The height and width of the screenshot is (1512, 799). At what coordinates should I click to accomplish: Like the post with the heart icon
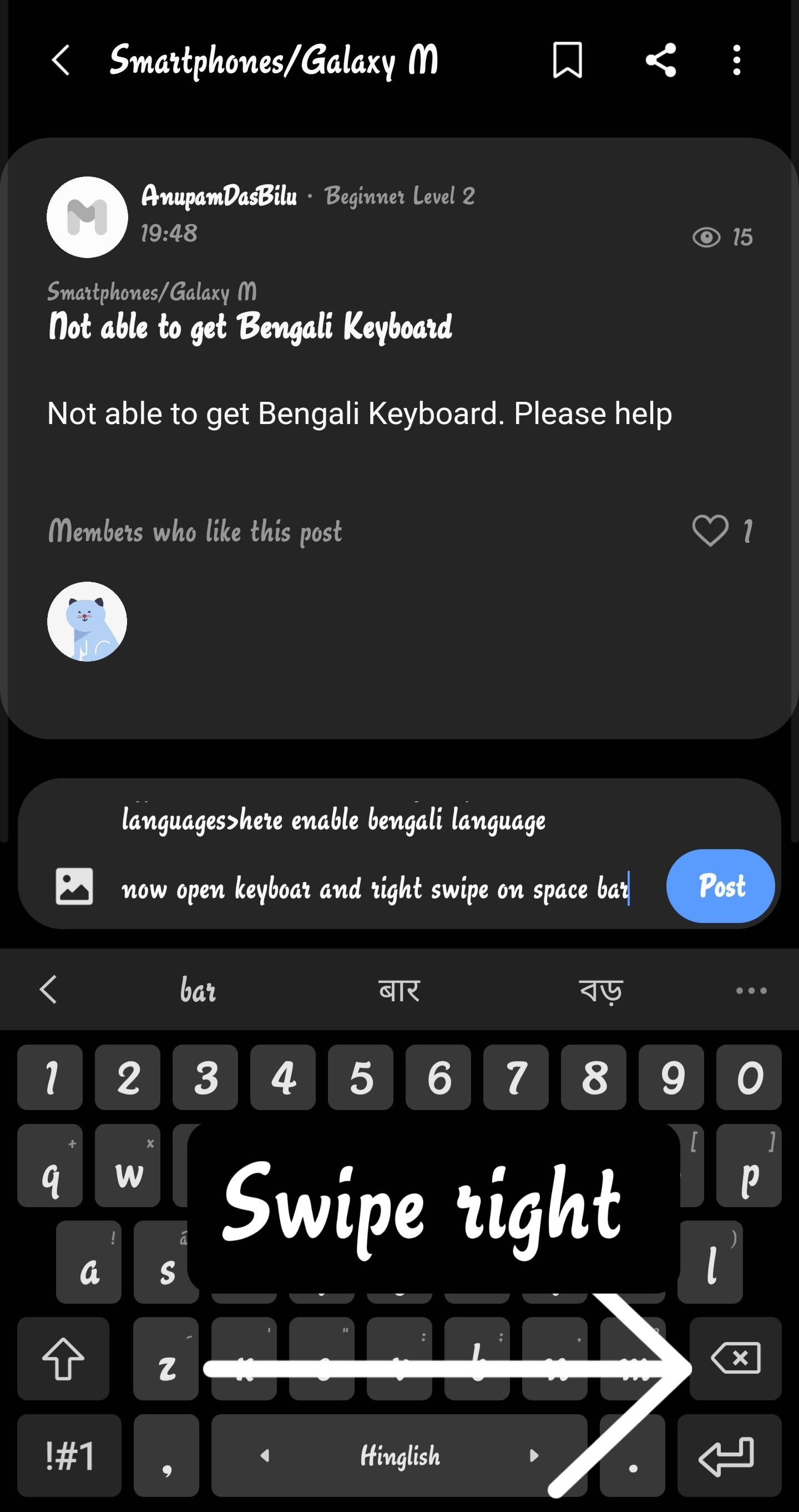tap(710, 531)
